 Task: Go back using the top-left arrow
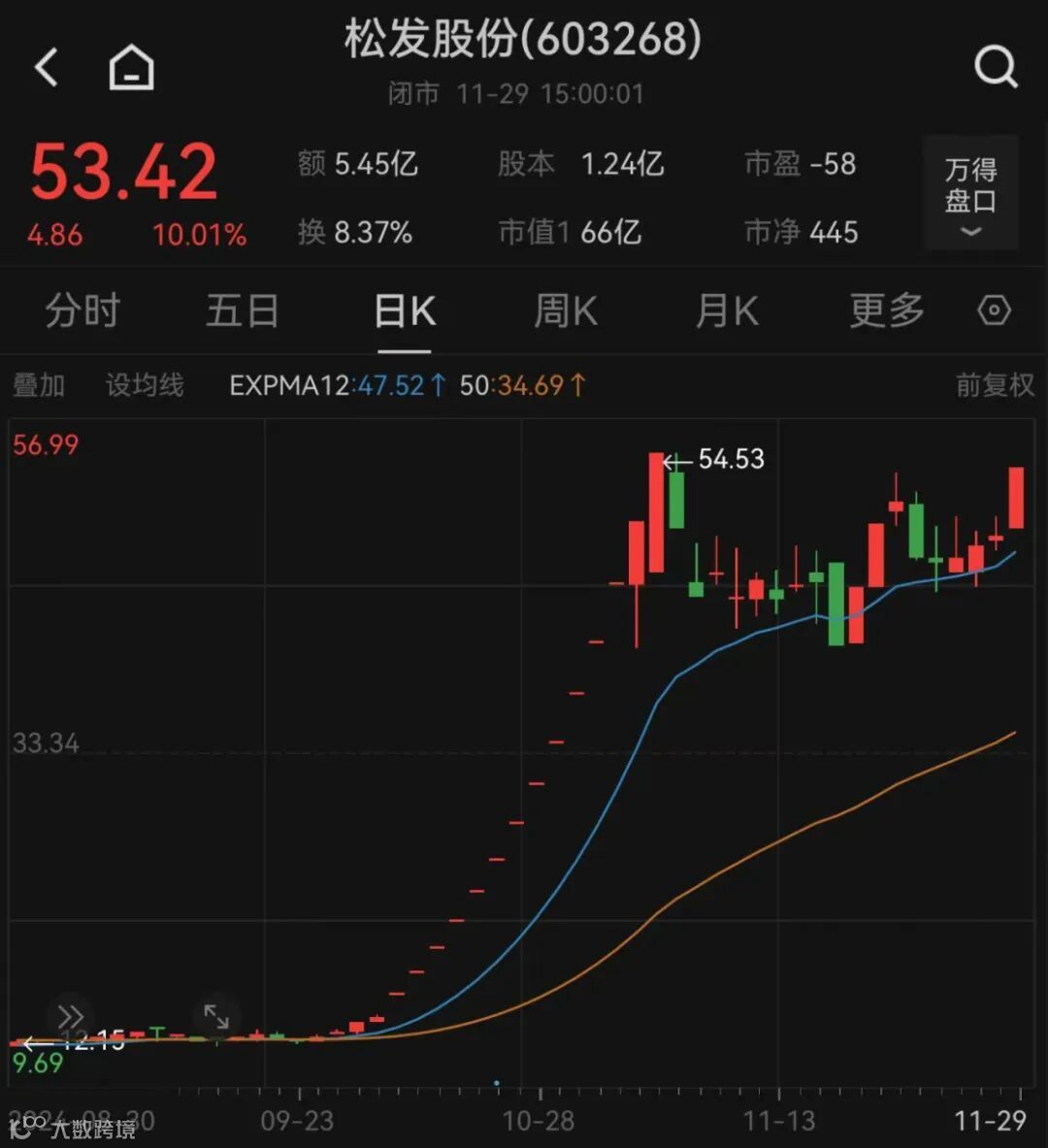(x=47, y=68)
